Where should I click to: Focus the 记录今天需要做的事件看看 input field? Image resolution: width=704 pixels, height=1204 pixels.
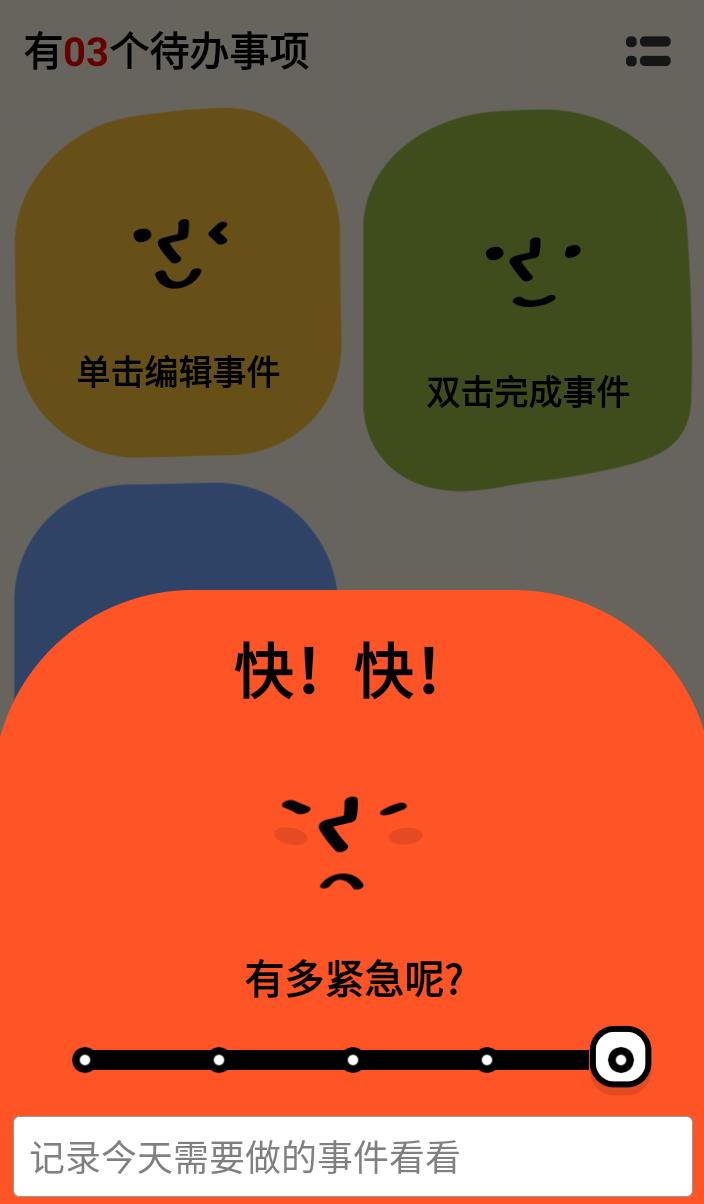353,1157
